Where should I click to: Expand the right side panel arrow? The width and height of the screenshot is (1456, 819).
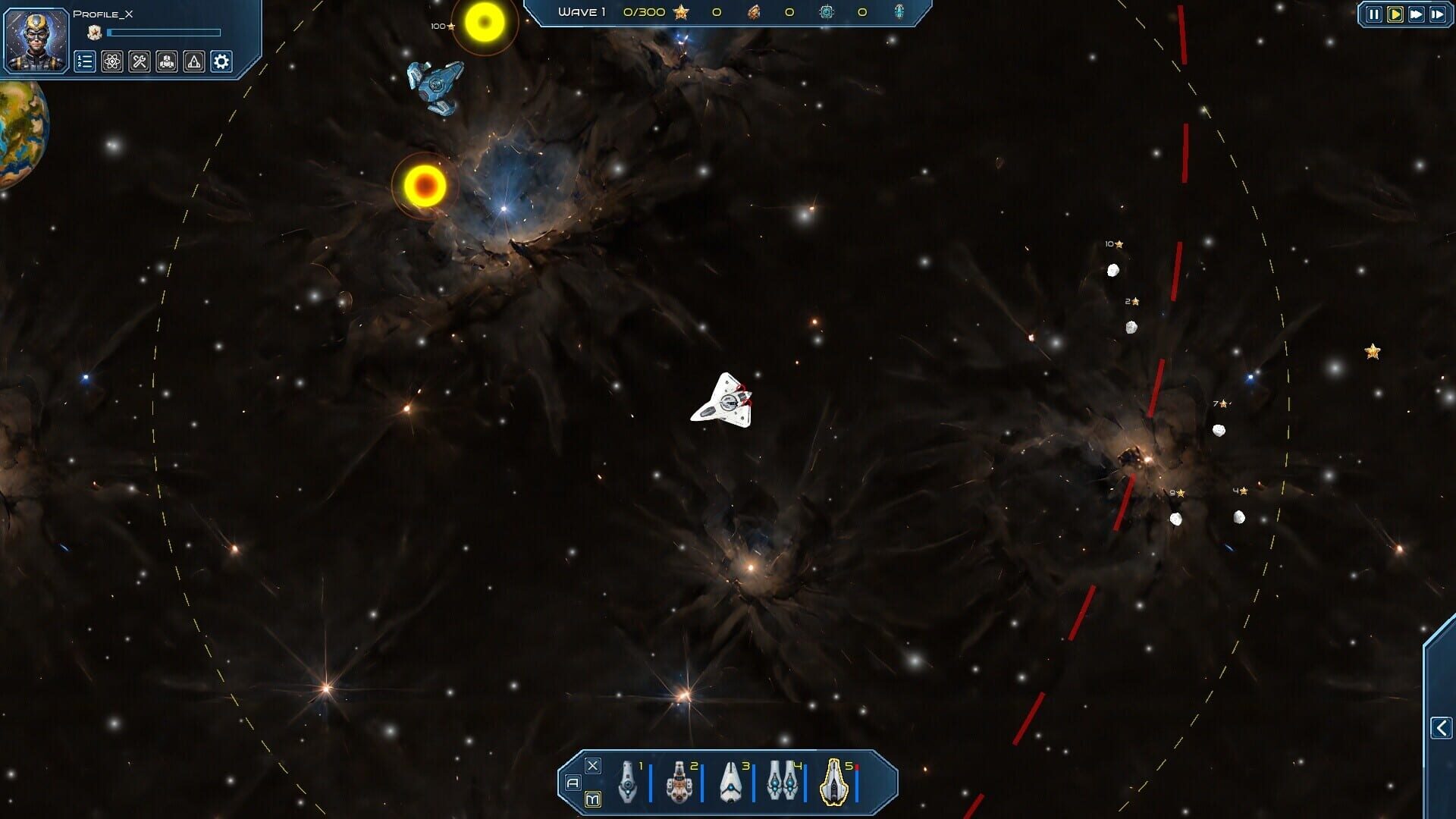pyautogui.click(x=1441, y=728)
